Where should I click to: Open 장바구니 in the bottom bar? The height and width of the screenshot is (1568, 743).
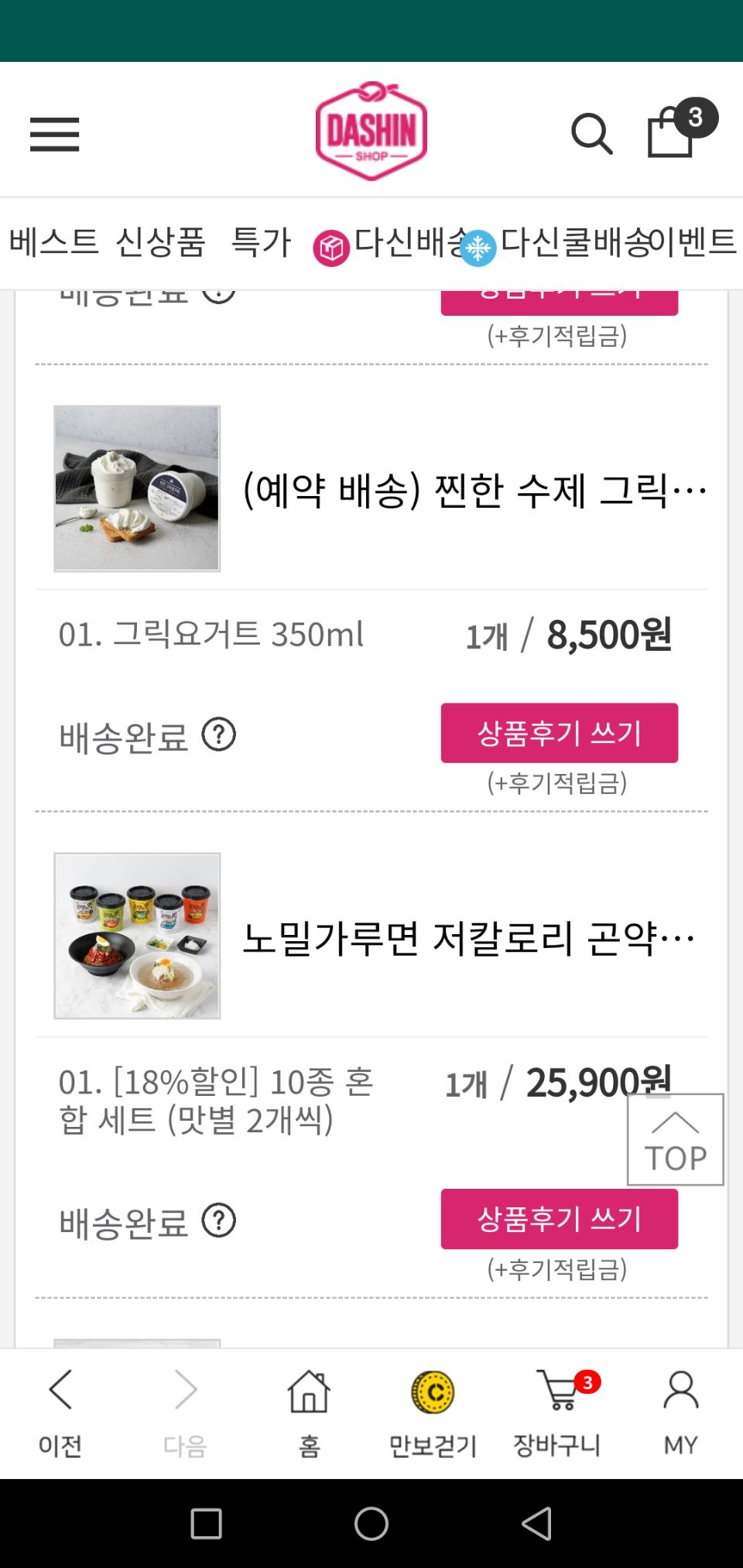(557, 1412)
